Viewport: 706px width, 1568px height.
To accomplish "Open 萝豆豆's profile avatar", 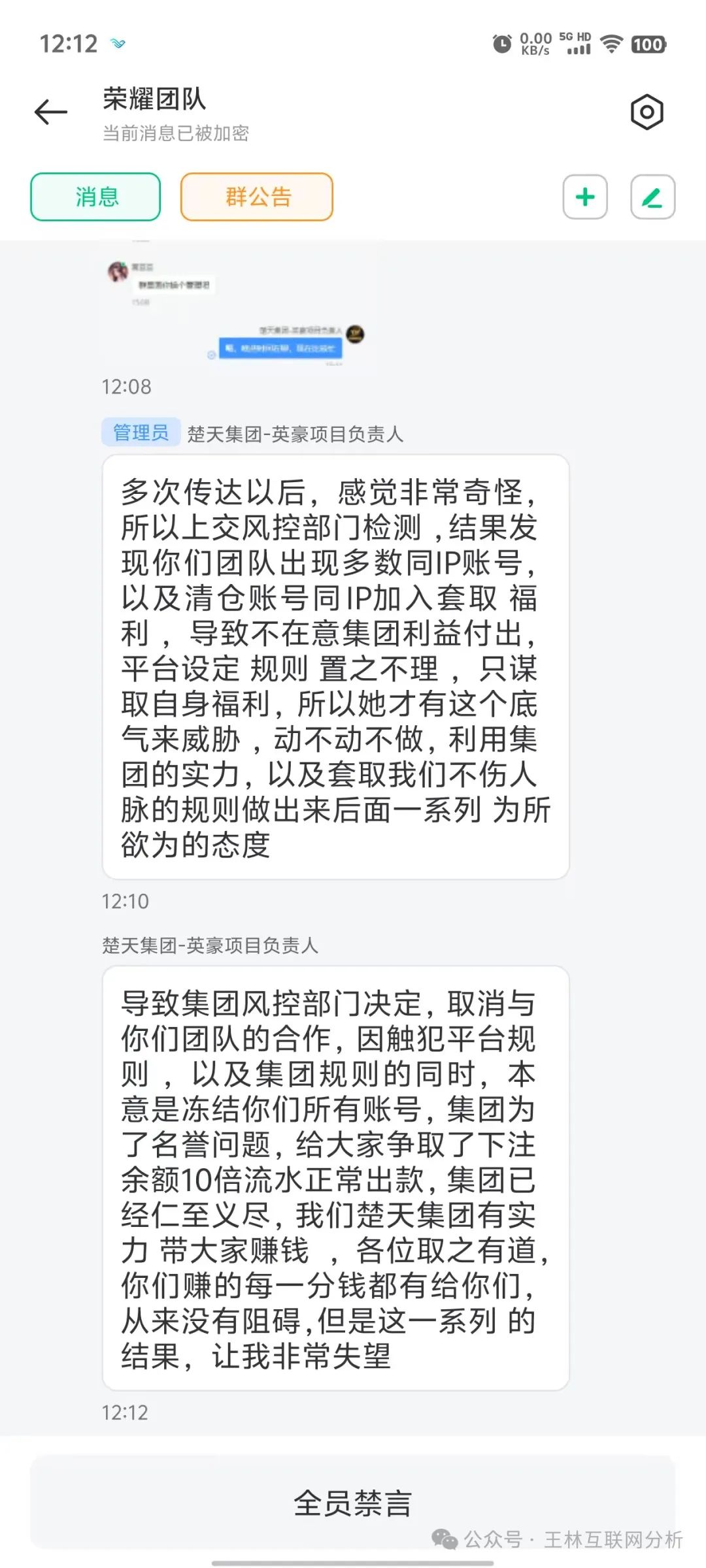I will point(118,271).
